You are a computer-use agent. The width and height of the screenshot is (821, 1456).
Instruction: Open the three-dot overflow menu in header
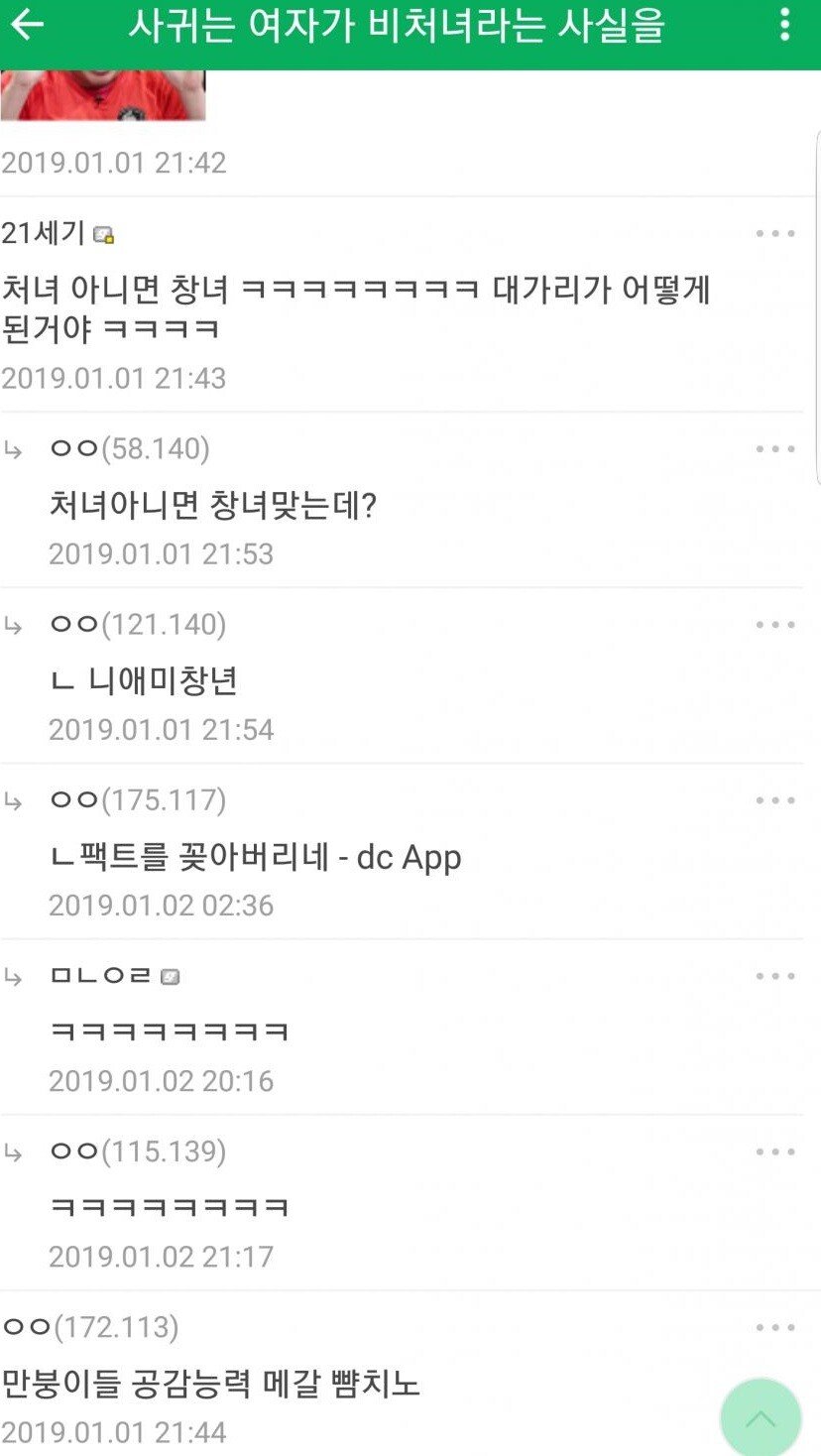(784, 26)
